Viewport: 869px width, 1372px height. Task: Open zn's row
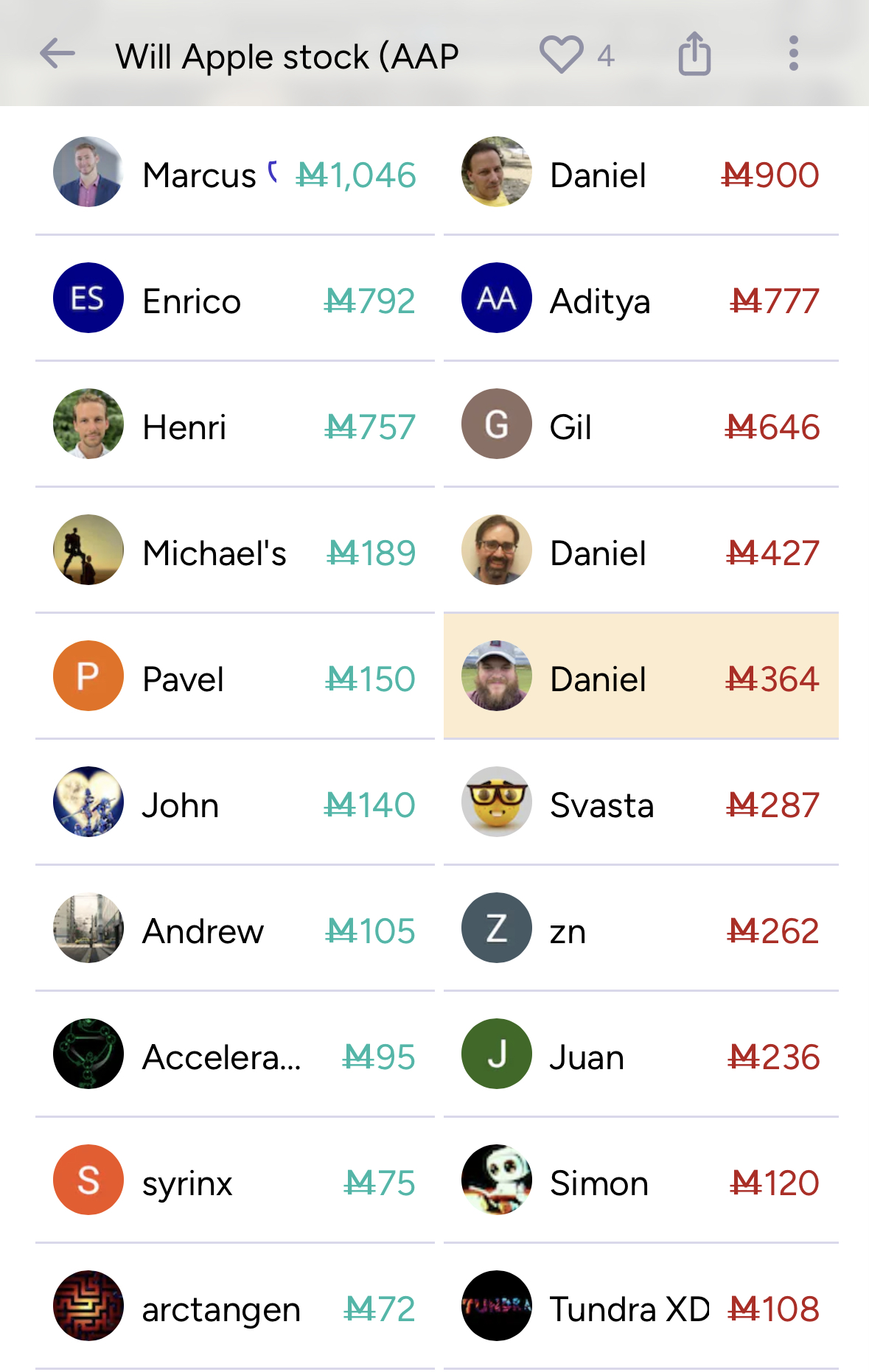(641, 929)
